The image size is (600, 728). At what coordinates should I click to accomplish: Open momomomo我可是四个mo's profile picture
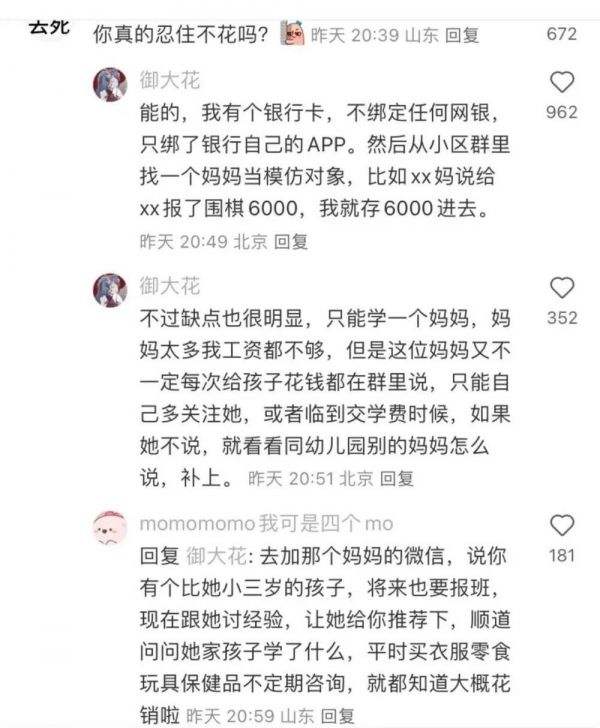pyautogui.click(x=110, y=526)
